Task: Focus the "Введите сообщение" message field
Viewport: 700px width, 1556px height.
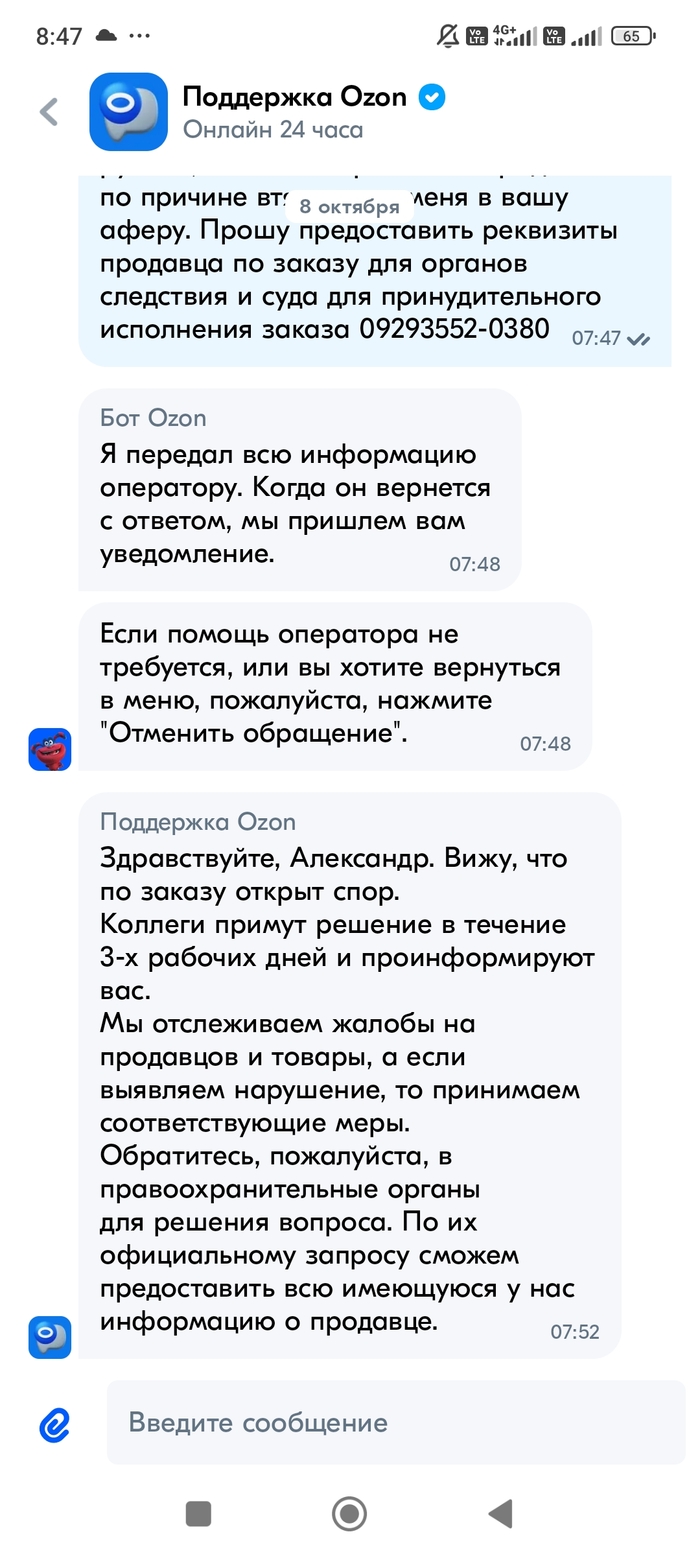Action: (x=395, y=1422)
